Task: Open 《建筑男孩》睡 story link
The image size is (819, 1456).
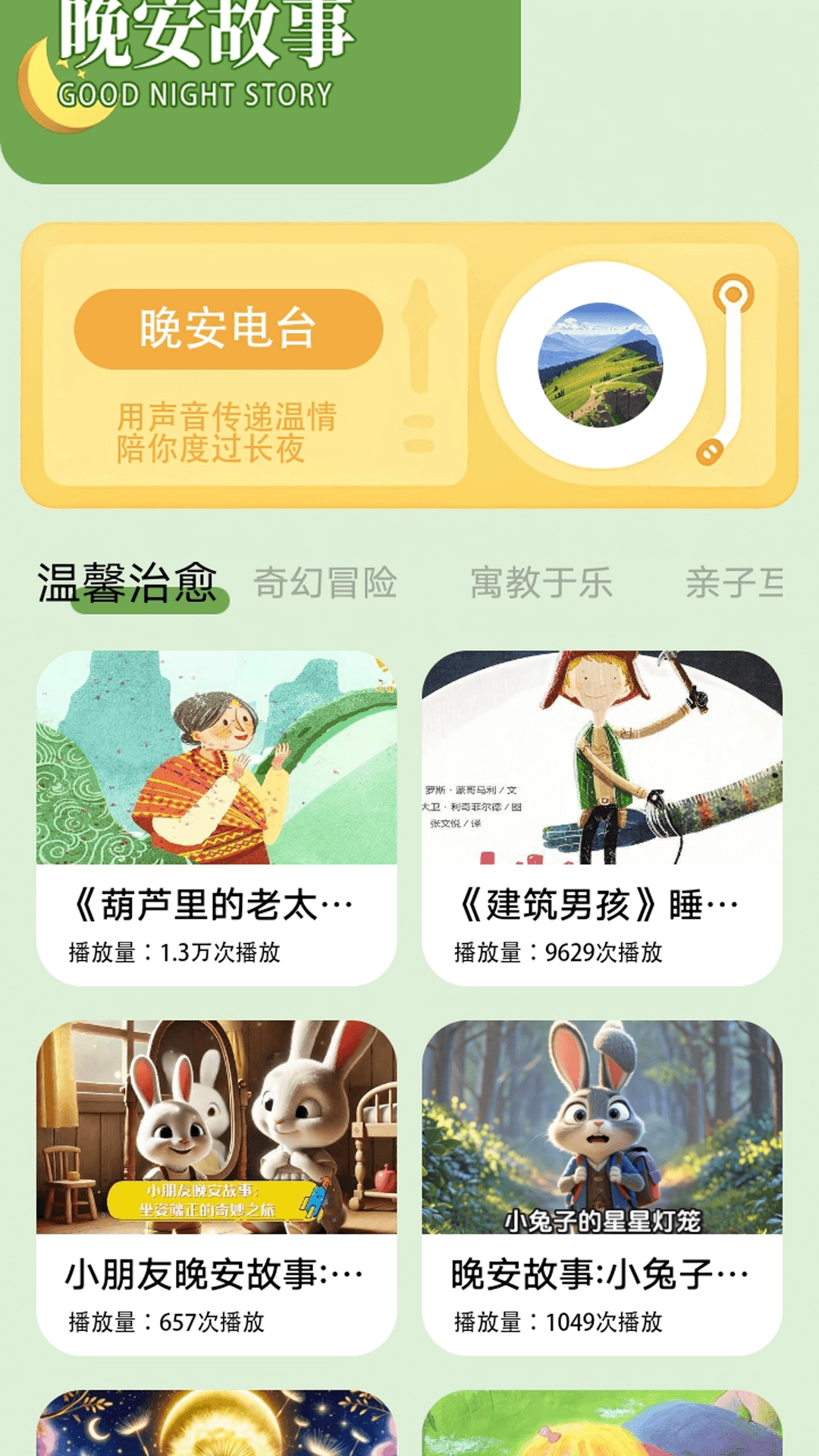Action: [599, 902]
